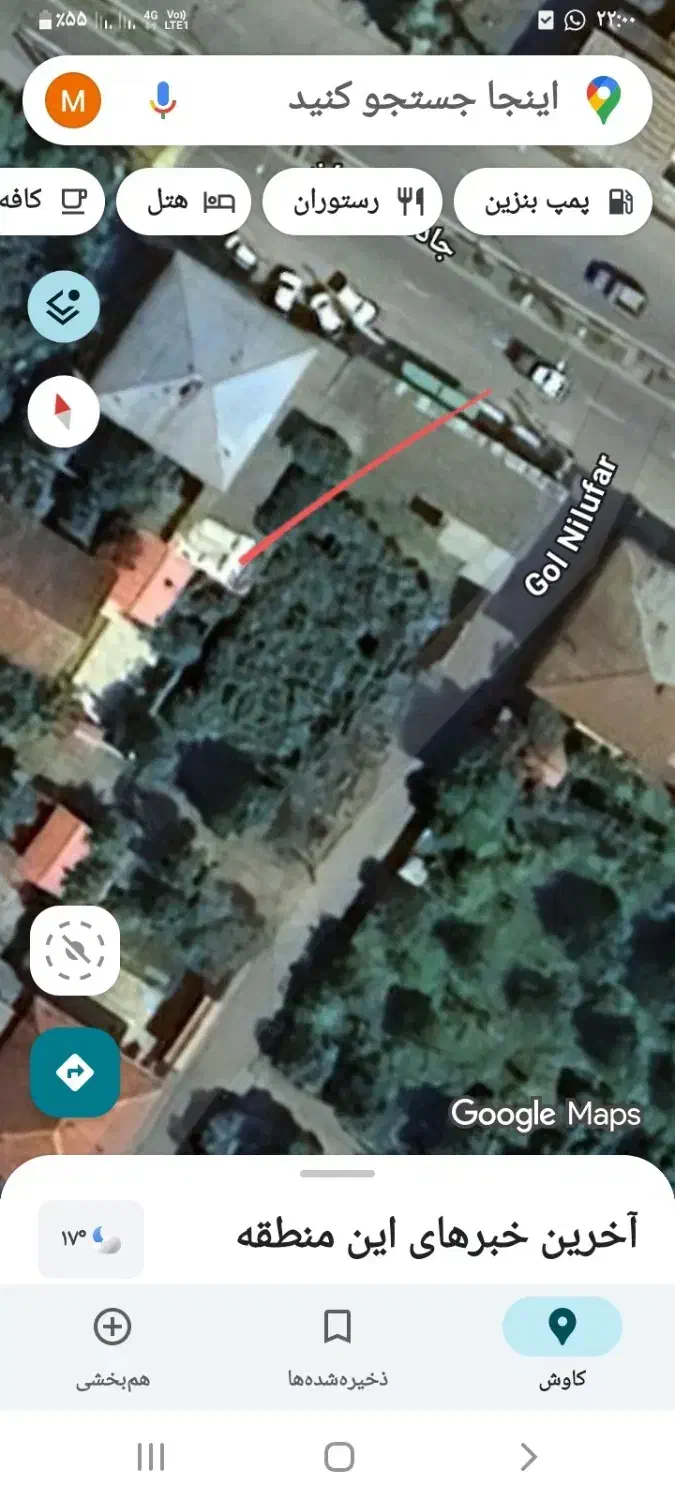
Task: Tap the compass to reset north
Action: tap(64, 410)
